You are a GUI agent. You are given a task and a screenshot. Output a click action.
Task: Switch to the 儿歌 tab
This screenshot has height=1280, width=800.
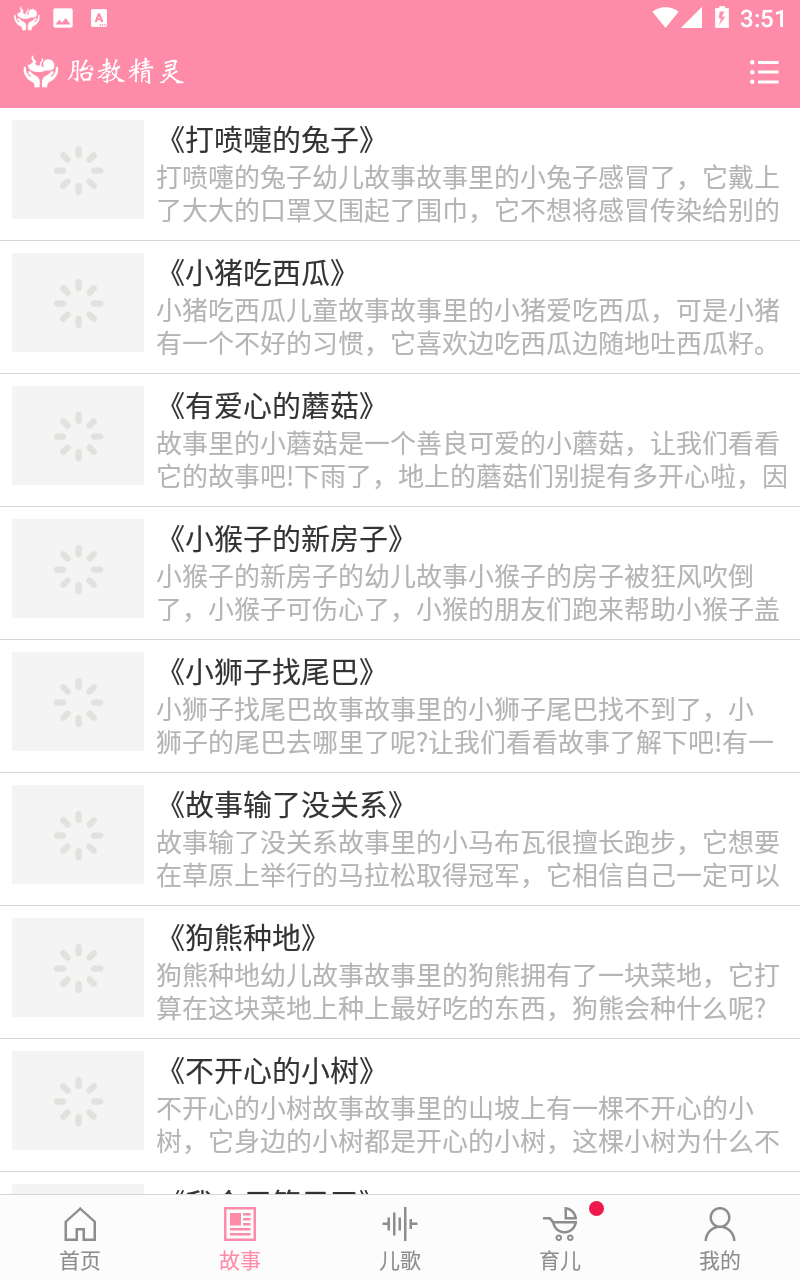400,1238
